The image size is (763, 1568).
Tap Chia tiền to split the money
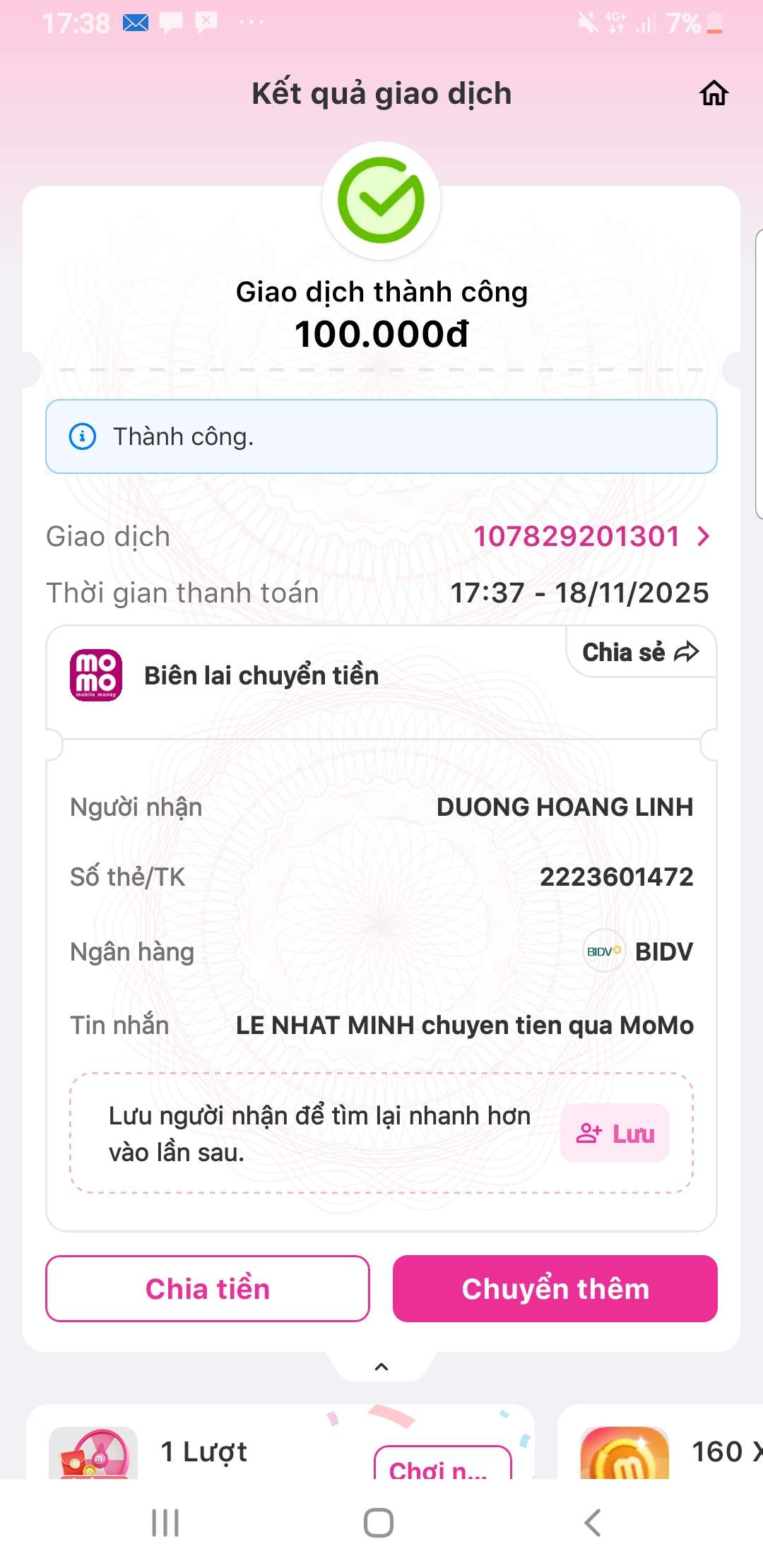tap(208, 1288)
